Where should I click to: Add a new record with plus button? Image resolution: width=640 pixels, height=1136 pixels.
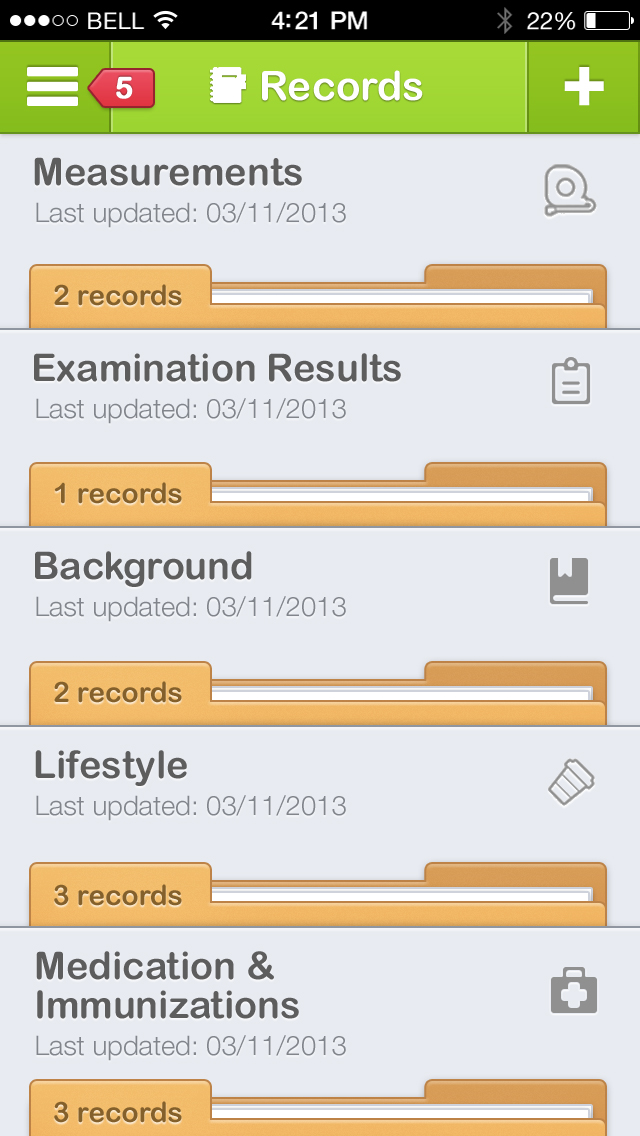[x=584, y=88]
